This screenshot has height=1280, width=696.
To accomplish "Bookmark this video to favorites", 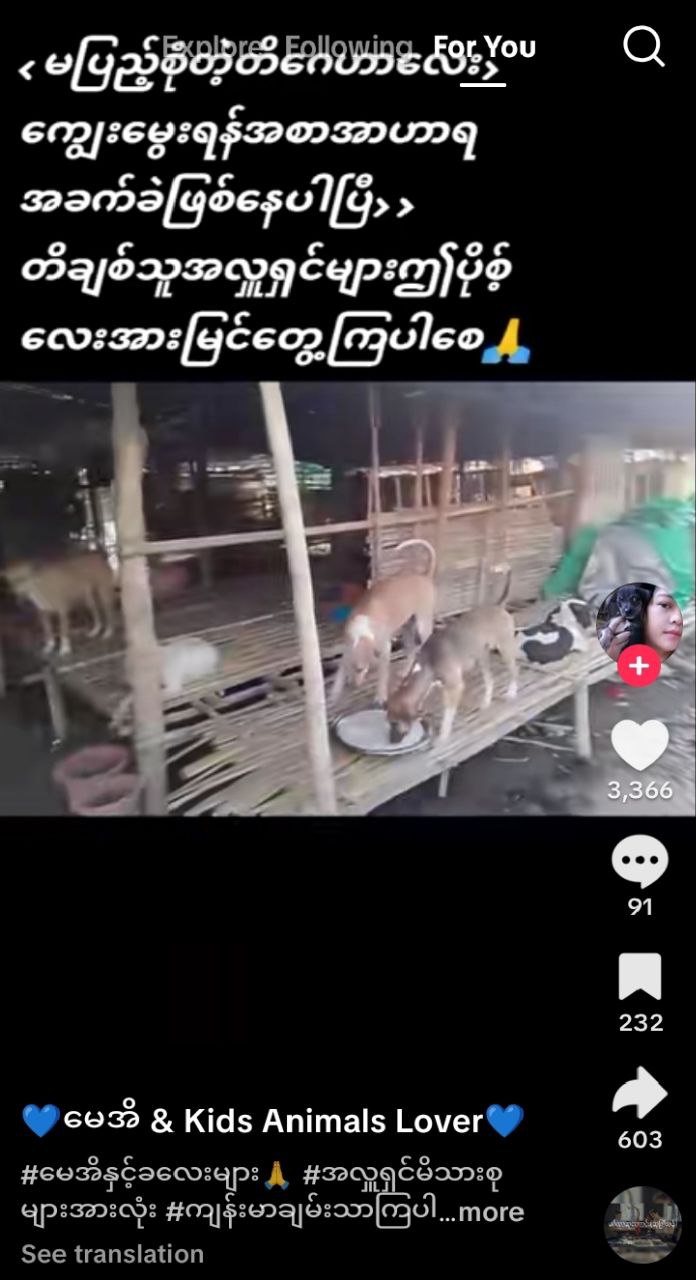I will click(x=639, y=977).
